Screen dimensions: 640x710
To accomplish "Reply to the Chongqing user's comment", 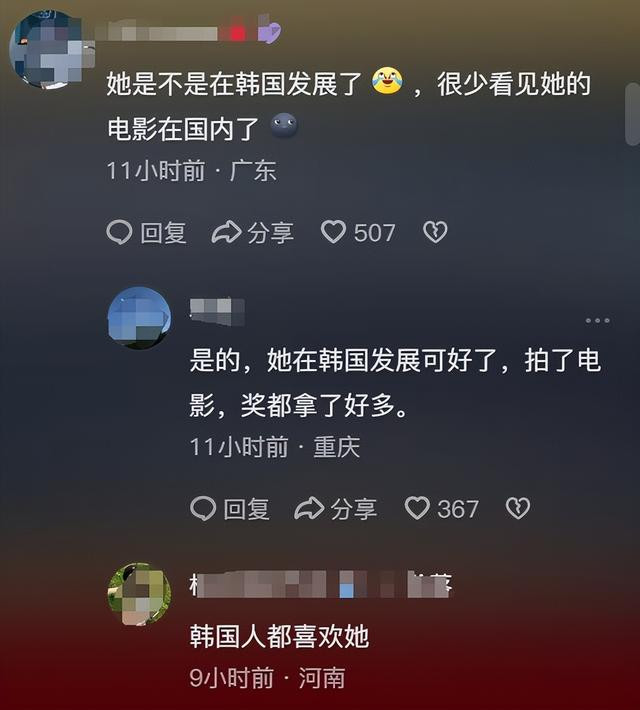I will 229,509.
